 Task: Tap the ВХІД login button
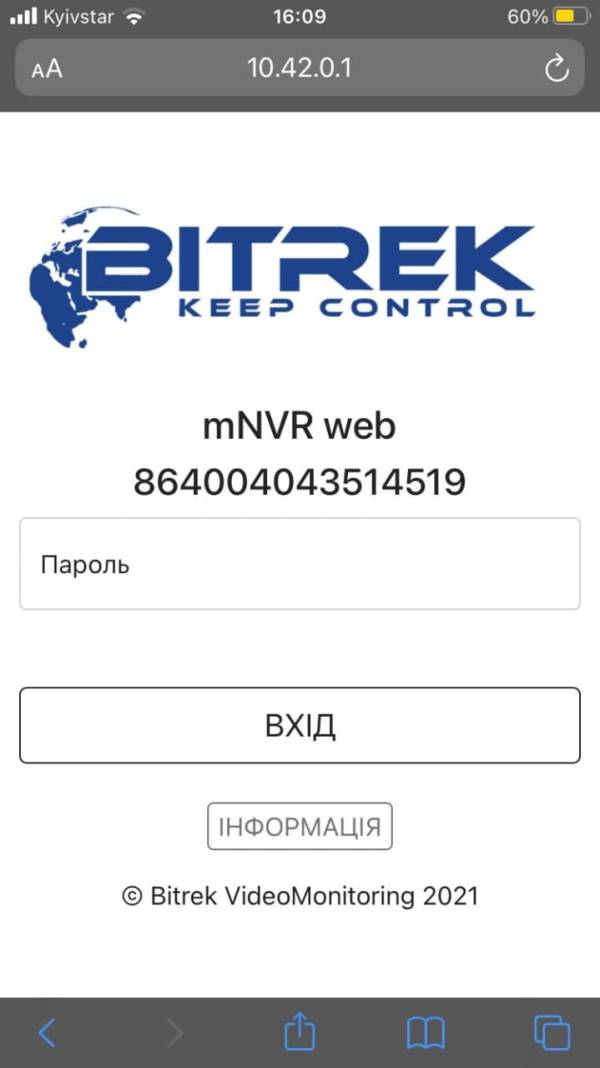pyautogui.click(x=300, y=726)
